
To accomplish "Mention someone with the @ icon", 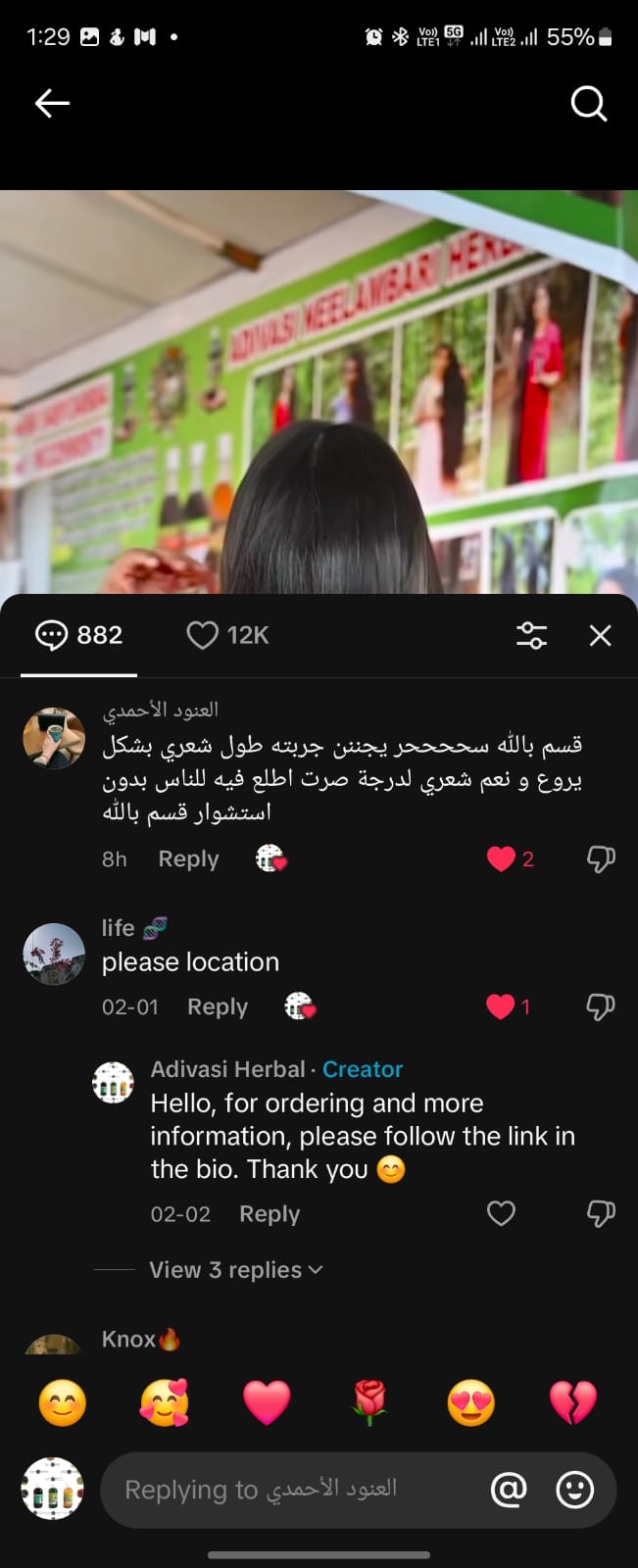I will (x=509, y=1490).
